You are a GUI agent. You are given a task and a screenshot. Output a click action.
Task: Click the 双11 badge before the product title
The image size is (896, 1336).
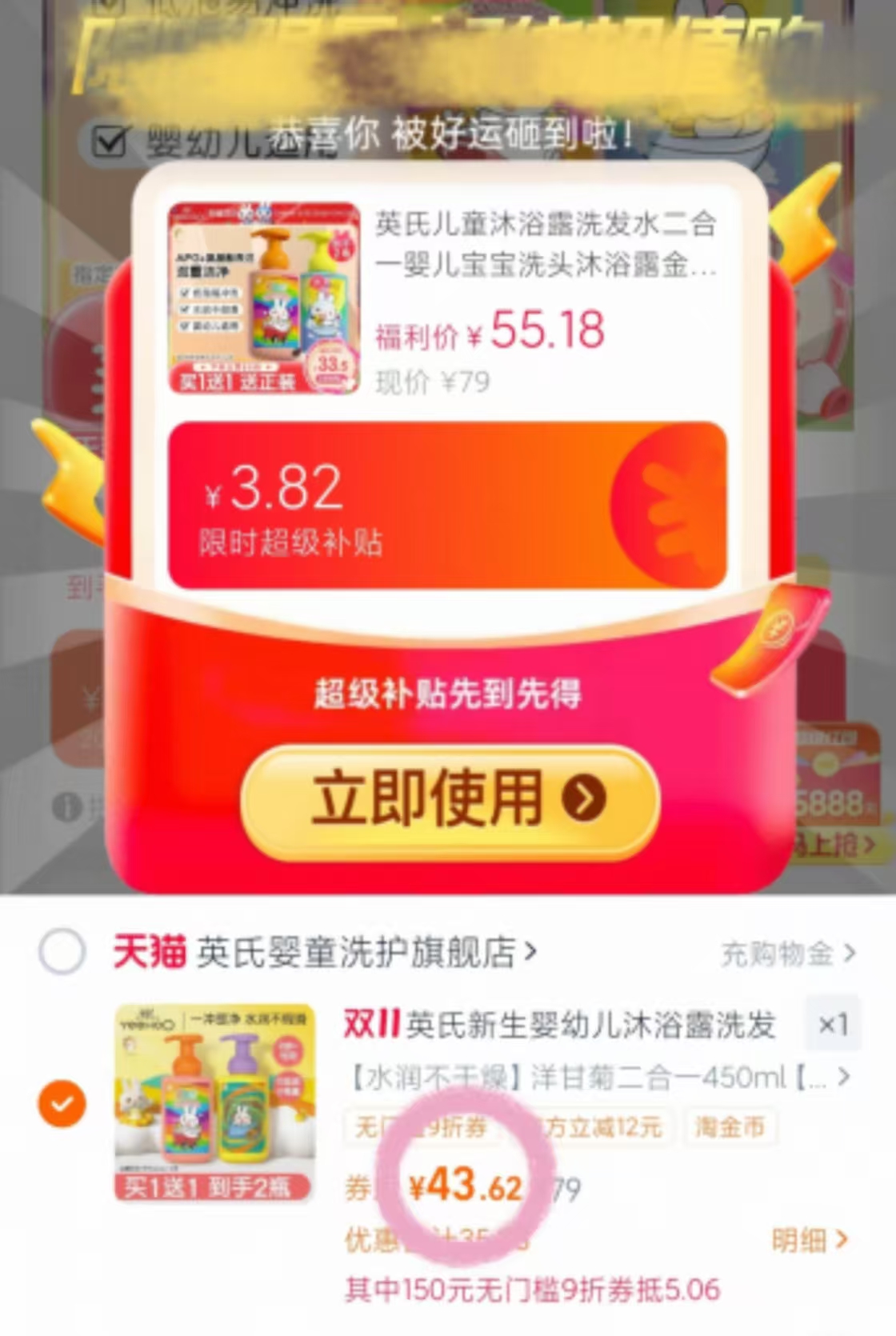(x=373, y=1026)
